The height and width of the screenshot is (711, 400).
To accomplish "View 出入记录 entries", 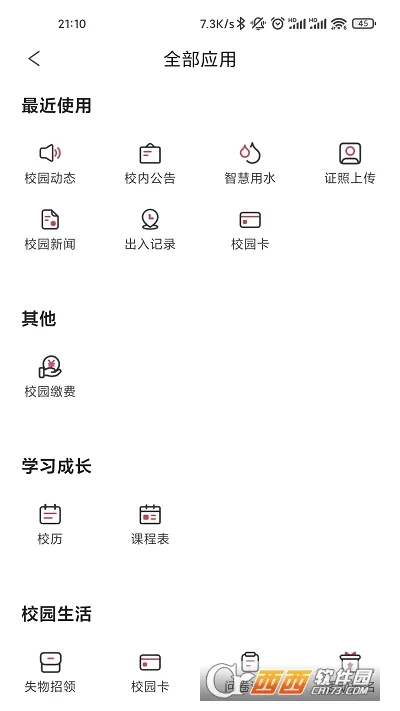I will click(150, 229).
